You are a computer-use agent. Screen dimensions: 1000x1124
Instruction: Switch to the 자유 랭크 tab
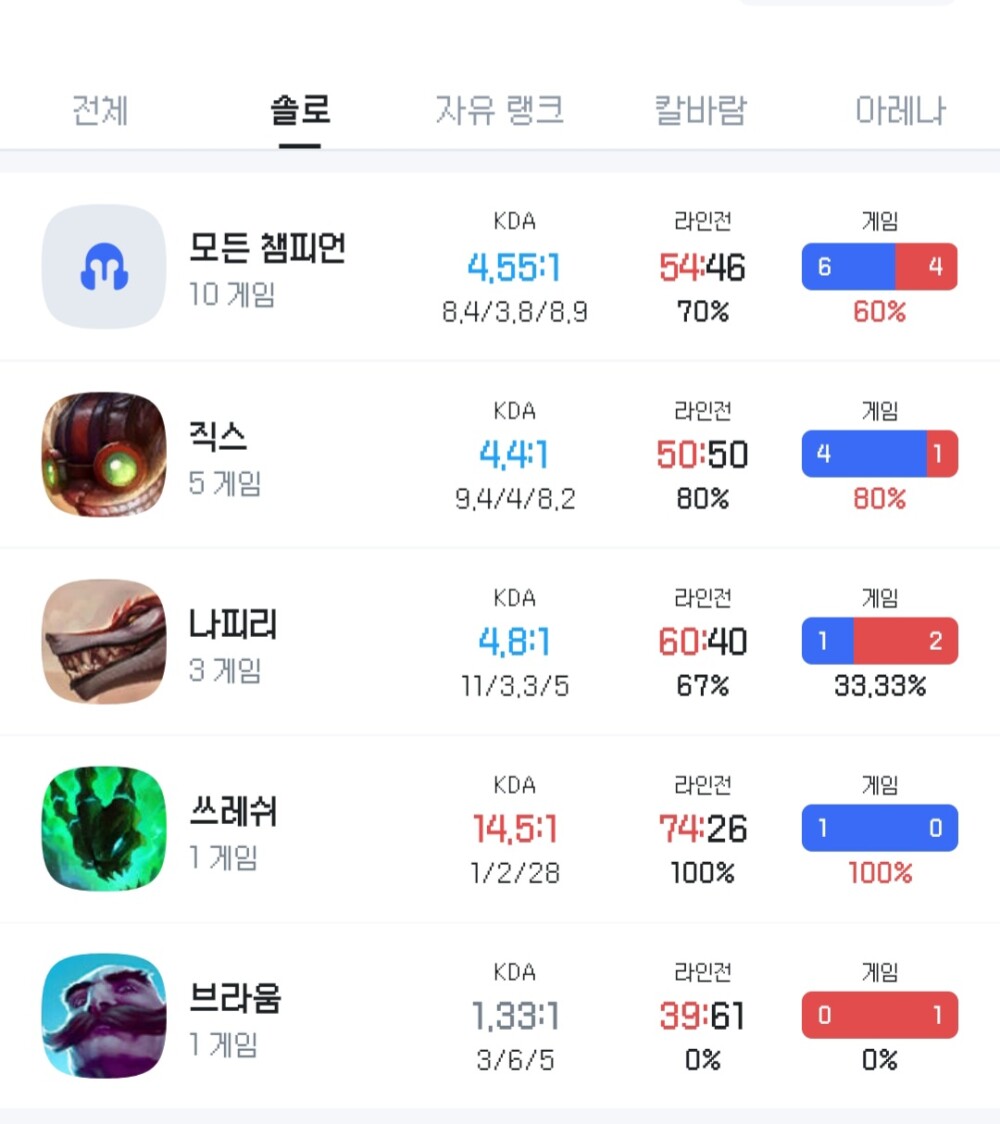499,110
